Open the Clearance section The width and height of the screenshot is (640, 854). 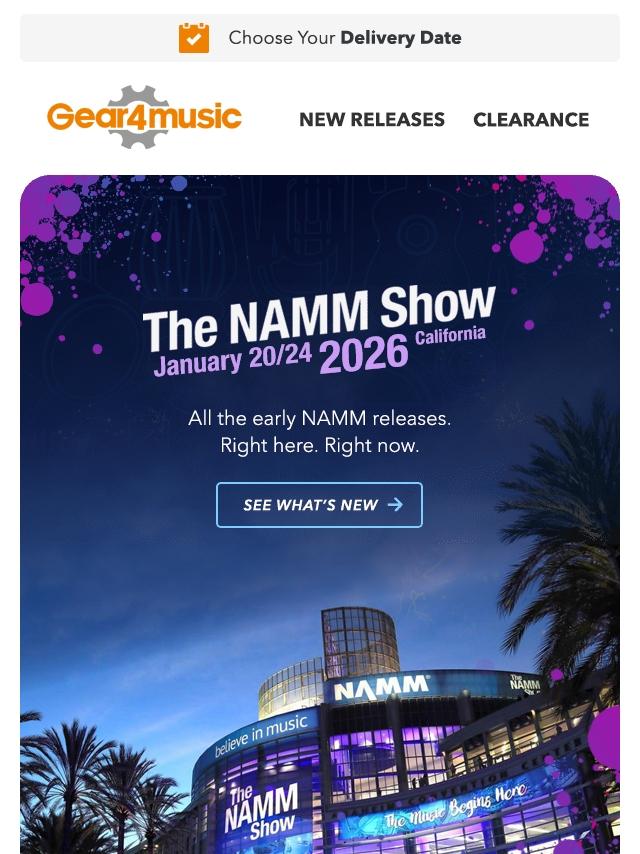[x=531, y=119]
